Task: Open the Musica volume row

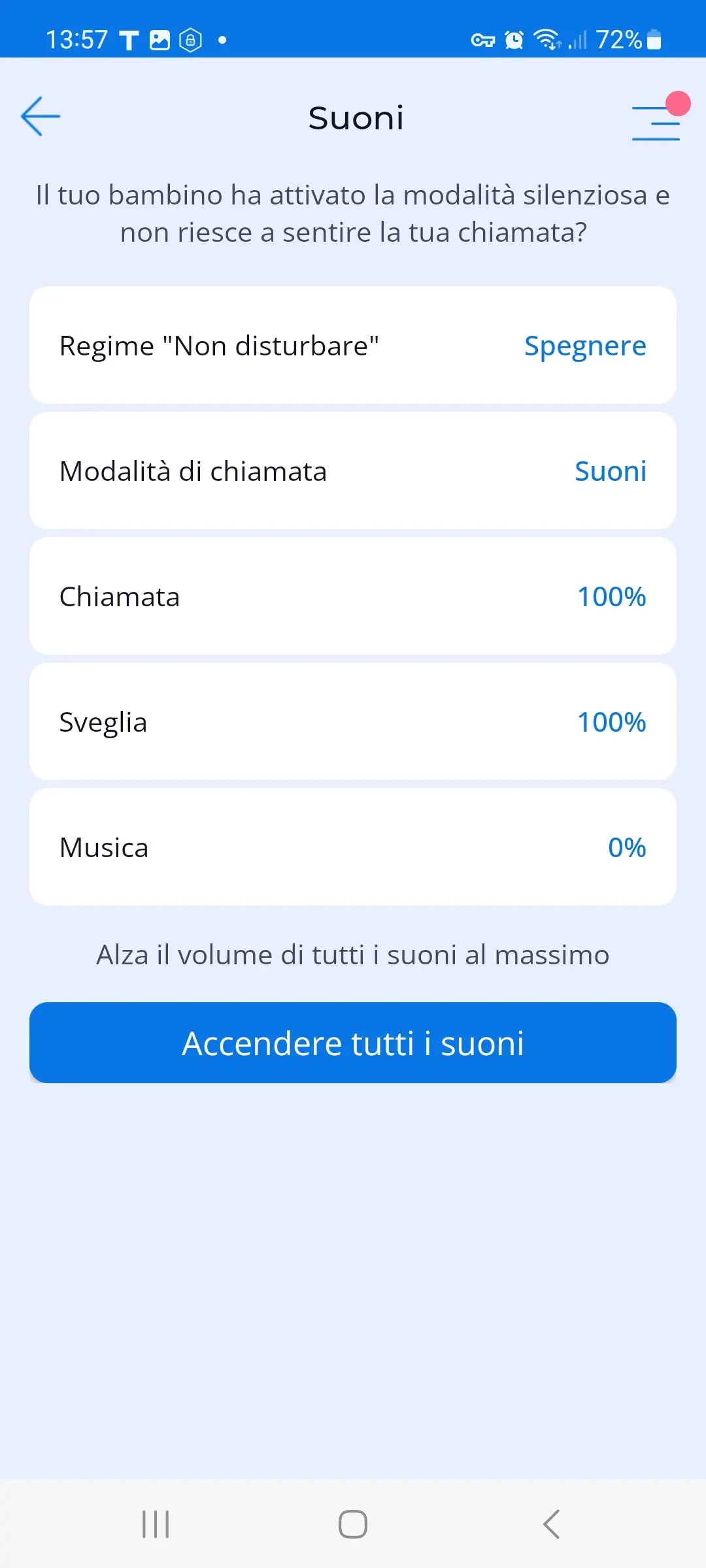Action: pos(353,847)
